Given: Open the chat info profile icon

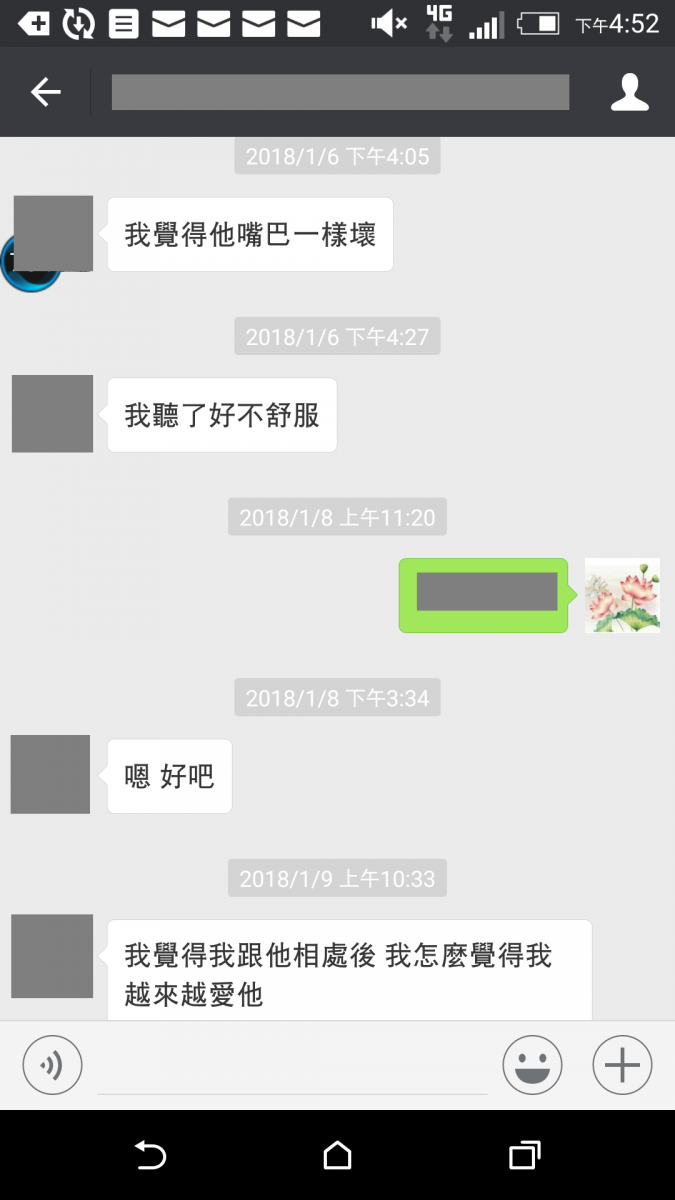Looking at the screenshot, I should tap(629, 93).
